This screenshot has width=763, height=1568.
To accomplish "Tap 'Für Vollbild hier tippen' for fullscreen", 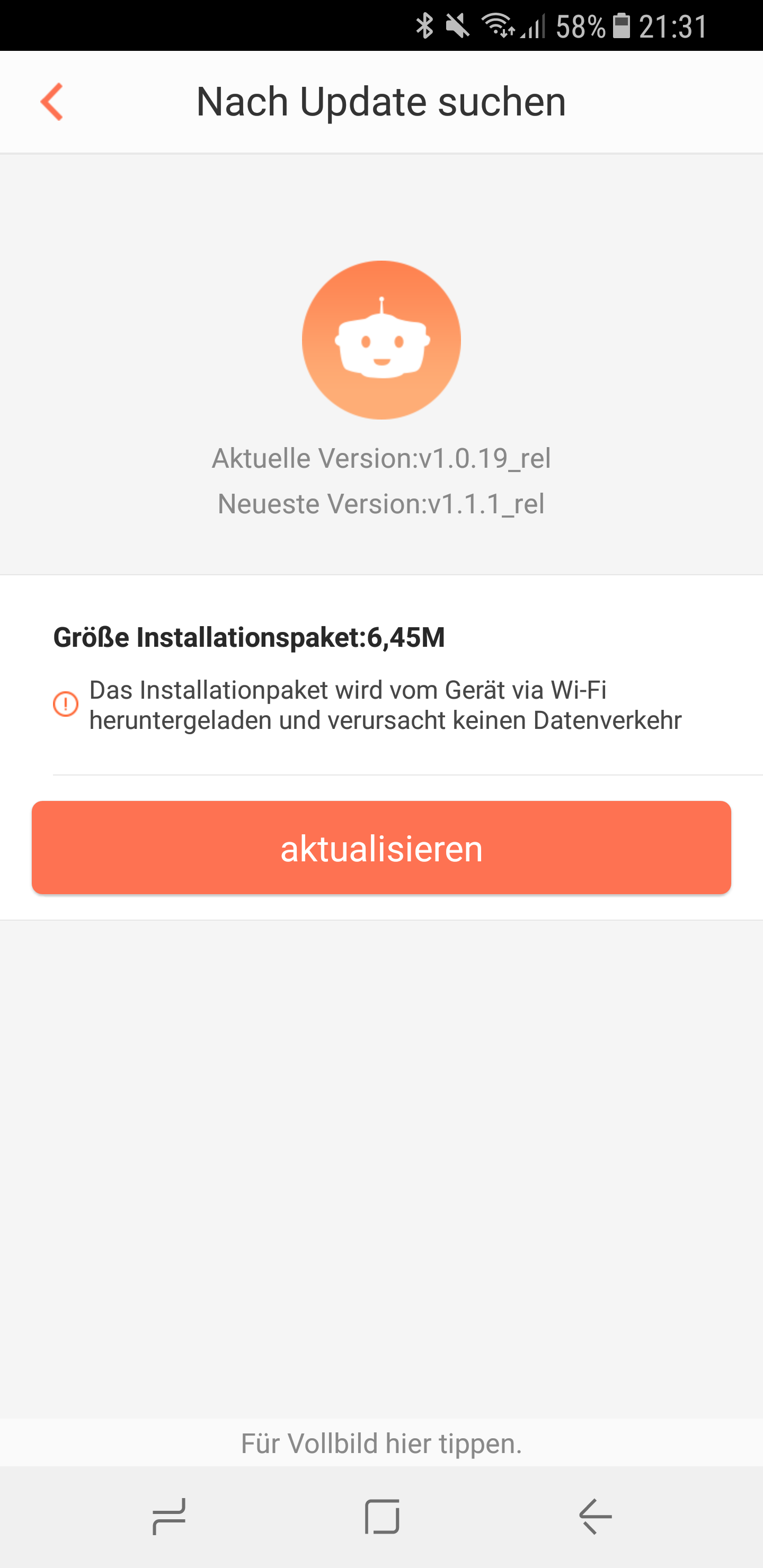I will pos(381,1443).
